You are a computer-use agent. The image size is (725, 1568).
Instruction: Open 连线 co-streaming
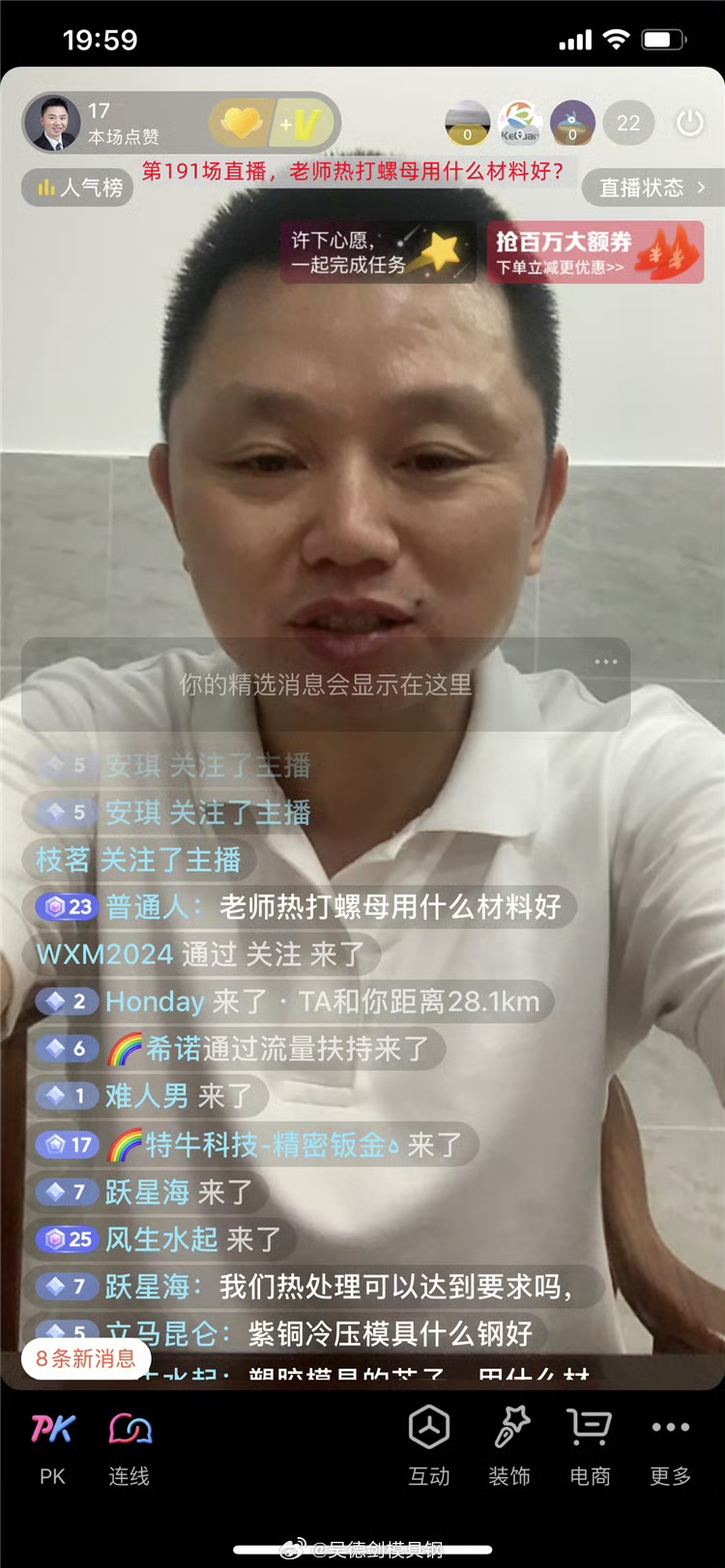point(130,1444)
